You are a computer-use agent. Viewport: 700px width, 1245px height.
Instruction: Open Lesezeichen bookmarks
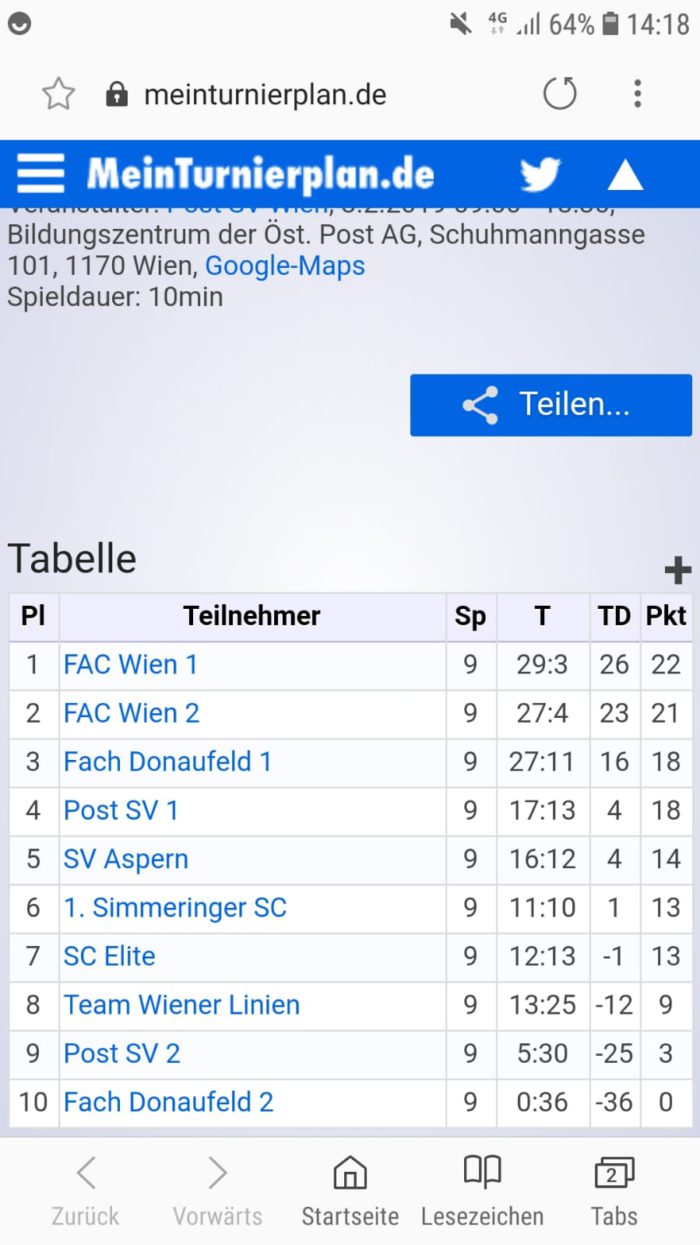[483, 1191]
